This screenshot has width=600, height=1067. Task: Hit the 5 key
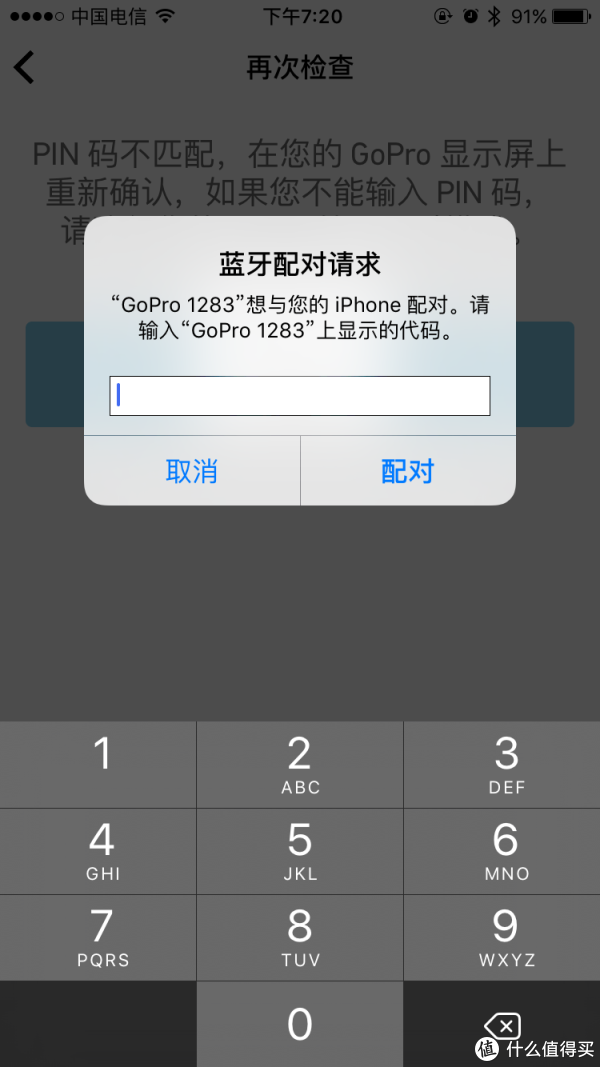[x=300, y=850]
